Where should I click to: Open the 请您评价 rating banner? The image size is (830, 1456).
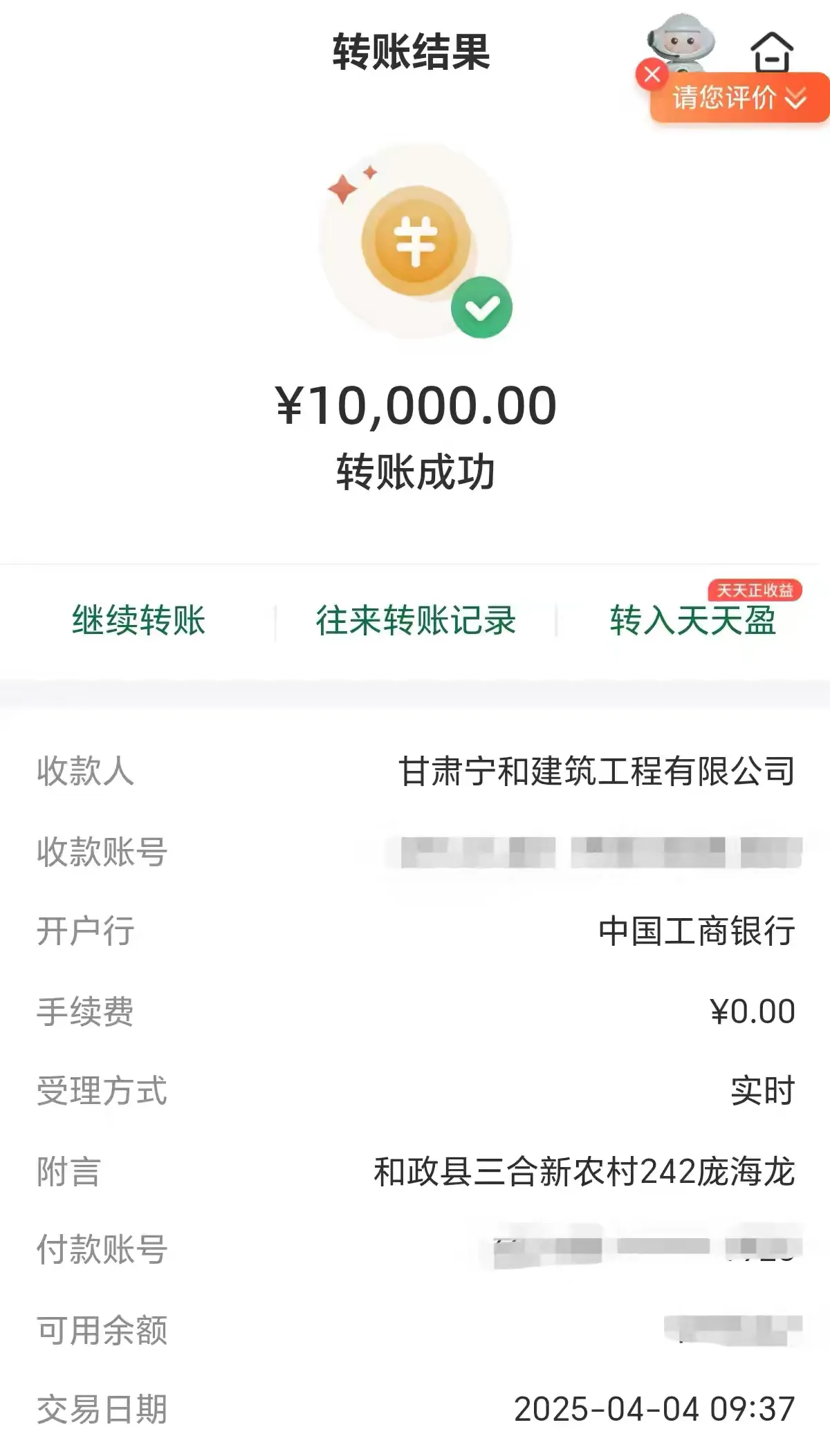(739, 98)
